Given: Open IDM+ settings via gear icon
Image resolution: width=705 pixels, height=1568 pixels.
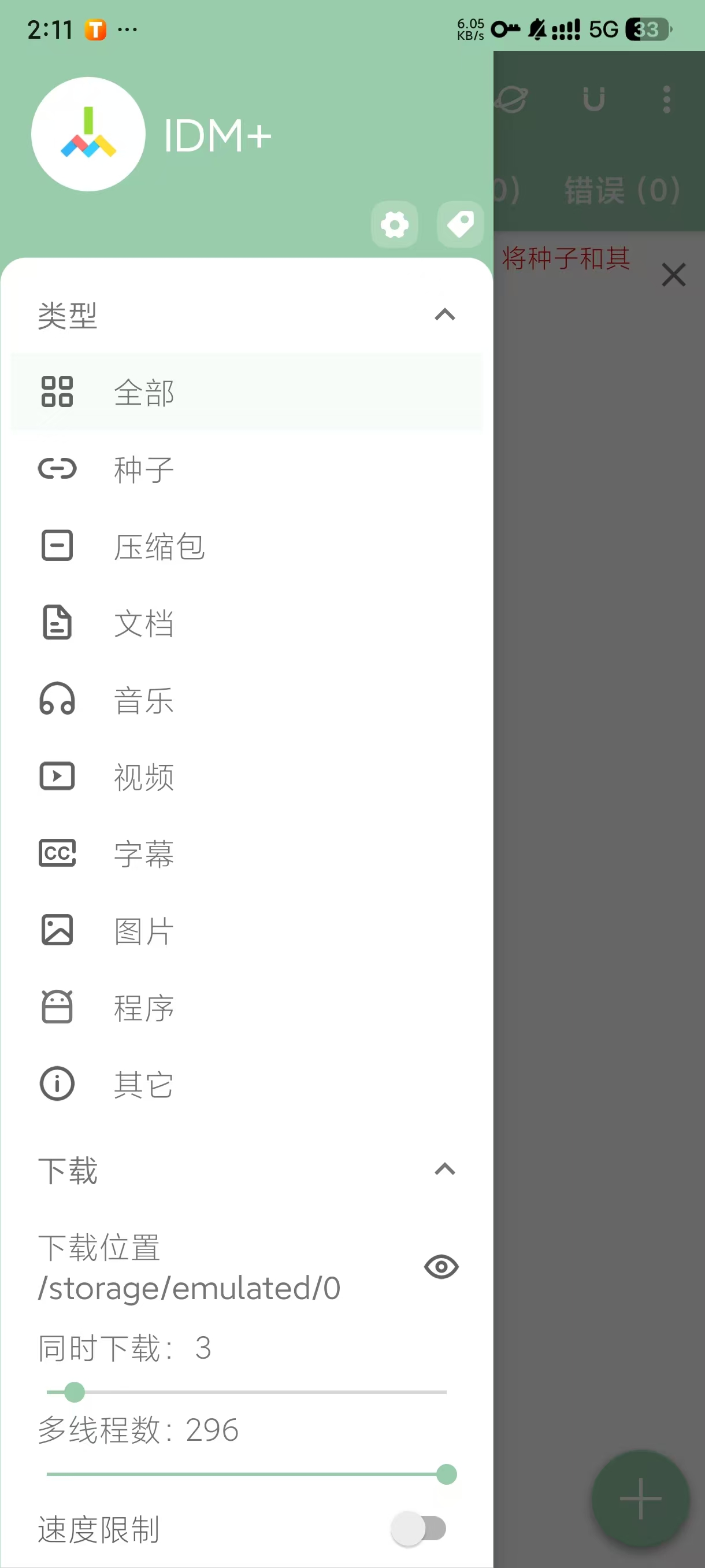Looking at the screenshot, I should tap(394, 224).
